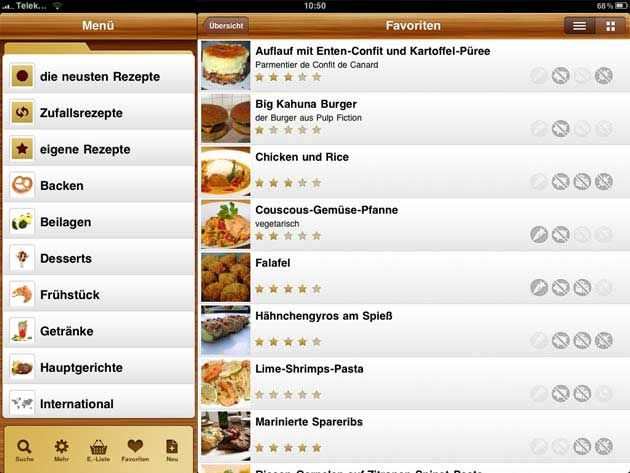Open Getränke recipes

click(98, 331)
